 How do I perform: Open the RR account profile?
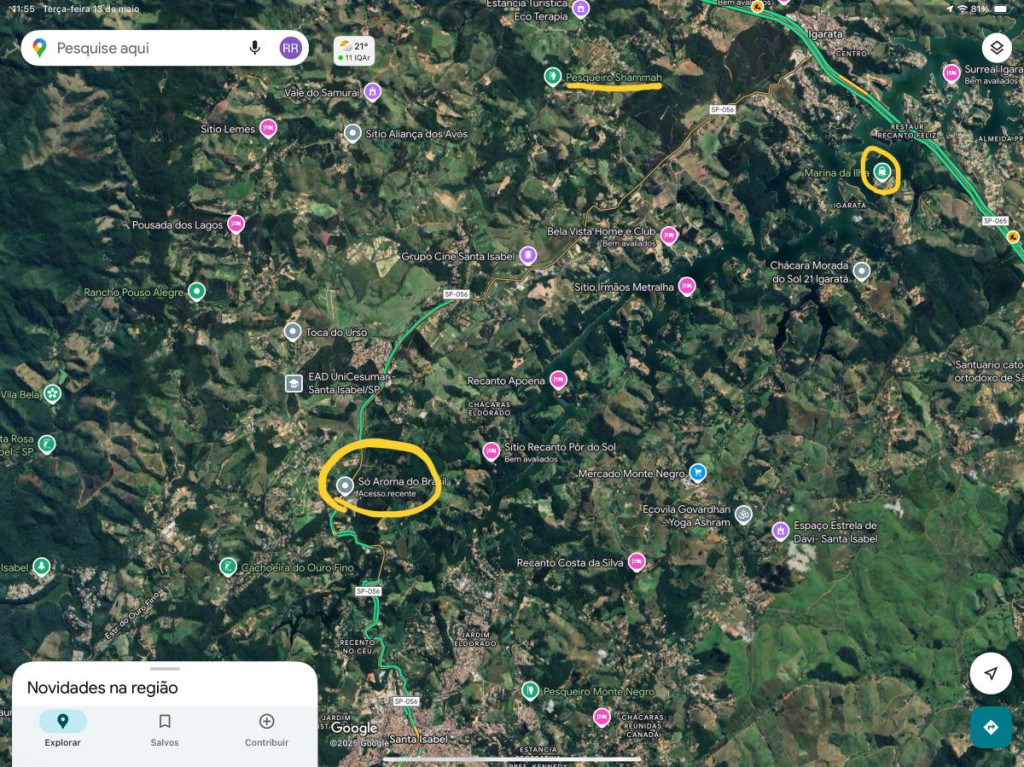pyautogui.click(x=290, y=48)
